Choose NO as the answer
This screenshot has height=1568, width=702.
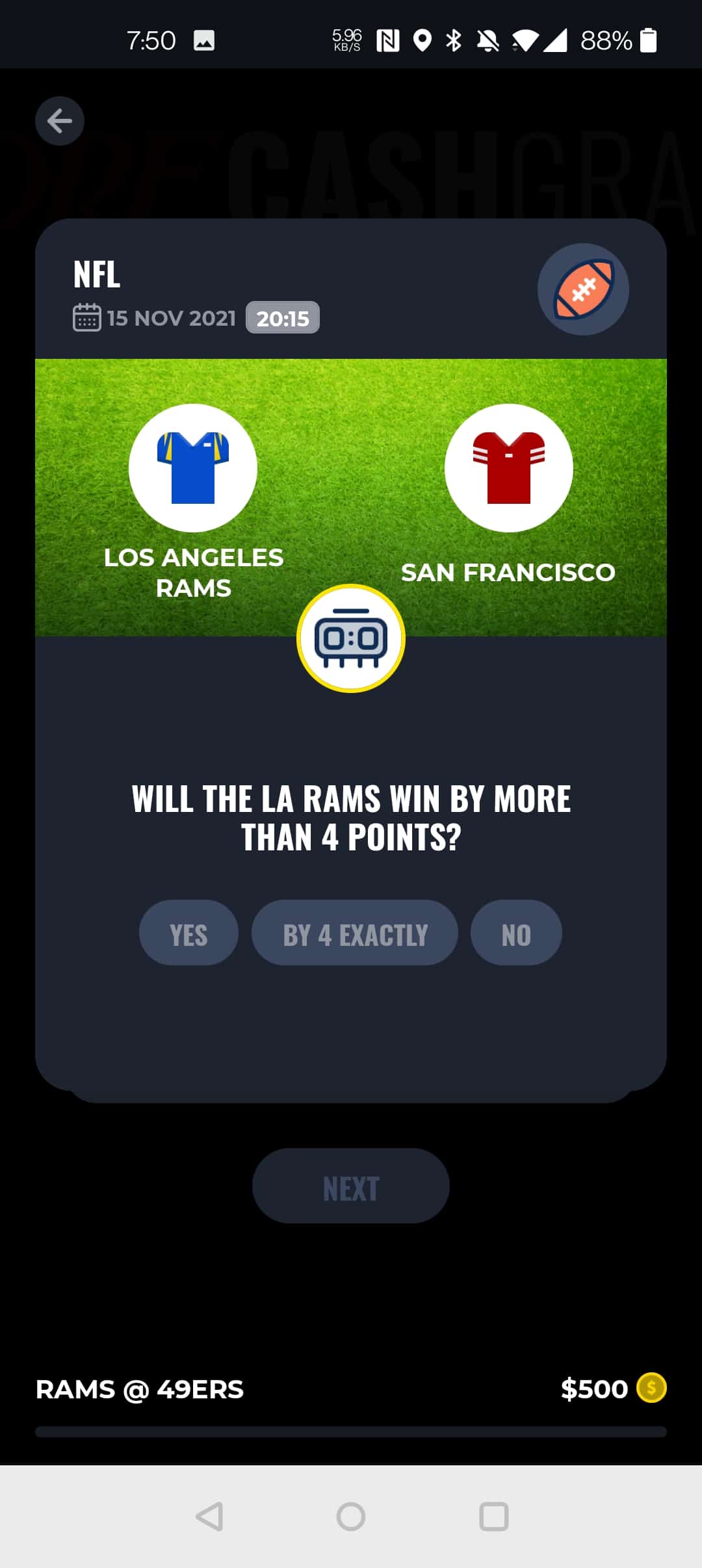tap(516, 933)
